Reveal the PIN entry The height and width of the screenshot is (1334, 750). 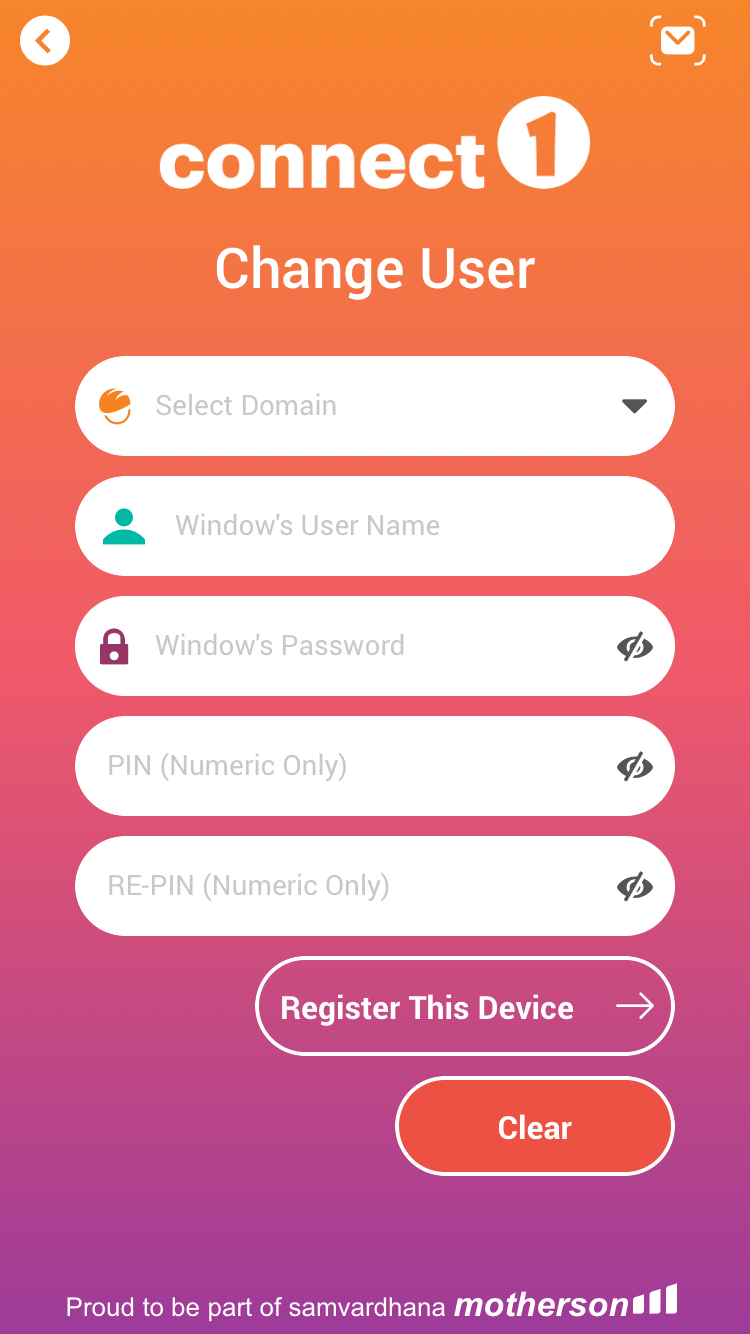point(634,767)
